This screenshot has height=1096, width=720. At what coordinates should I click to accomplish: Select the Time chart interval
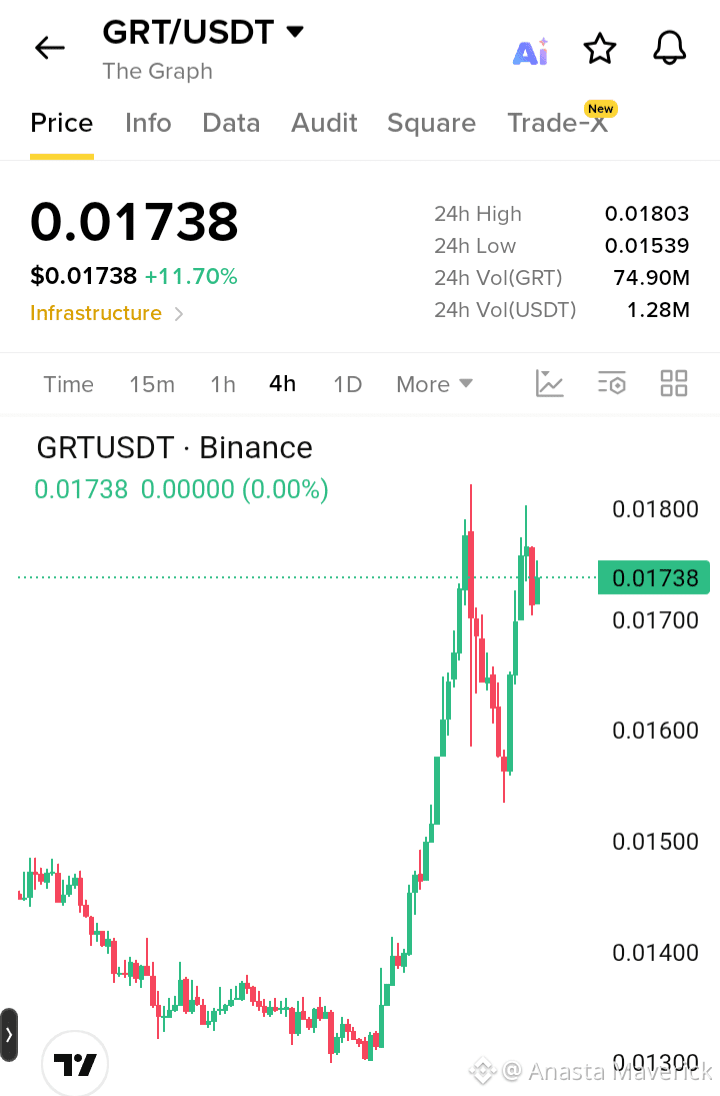click(69, 384)
